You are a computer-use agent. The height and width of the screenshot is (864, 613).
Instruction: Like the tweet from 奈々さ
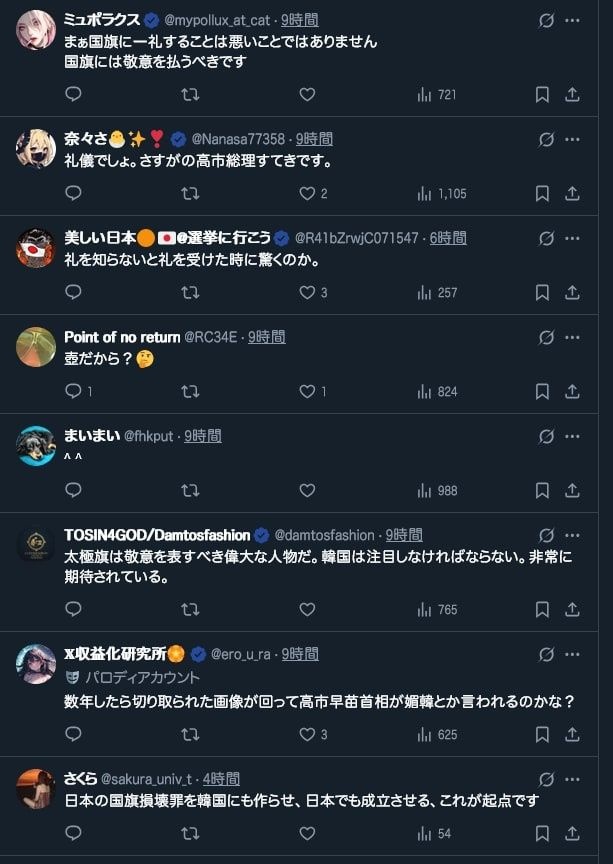tap(307, 193)
